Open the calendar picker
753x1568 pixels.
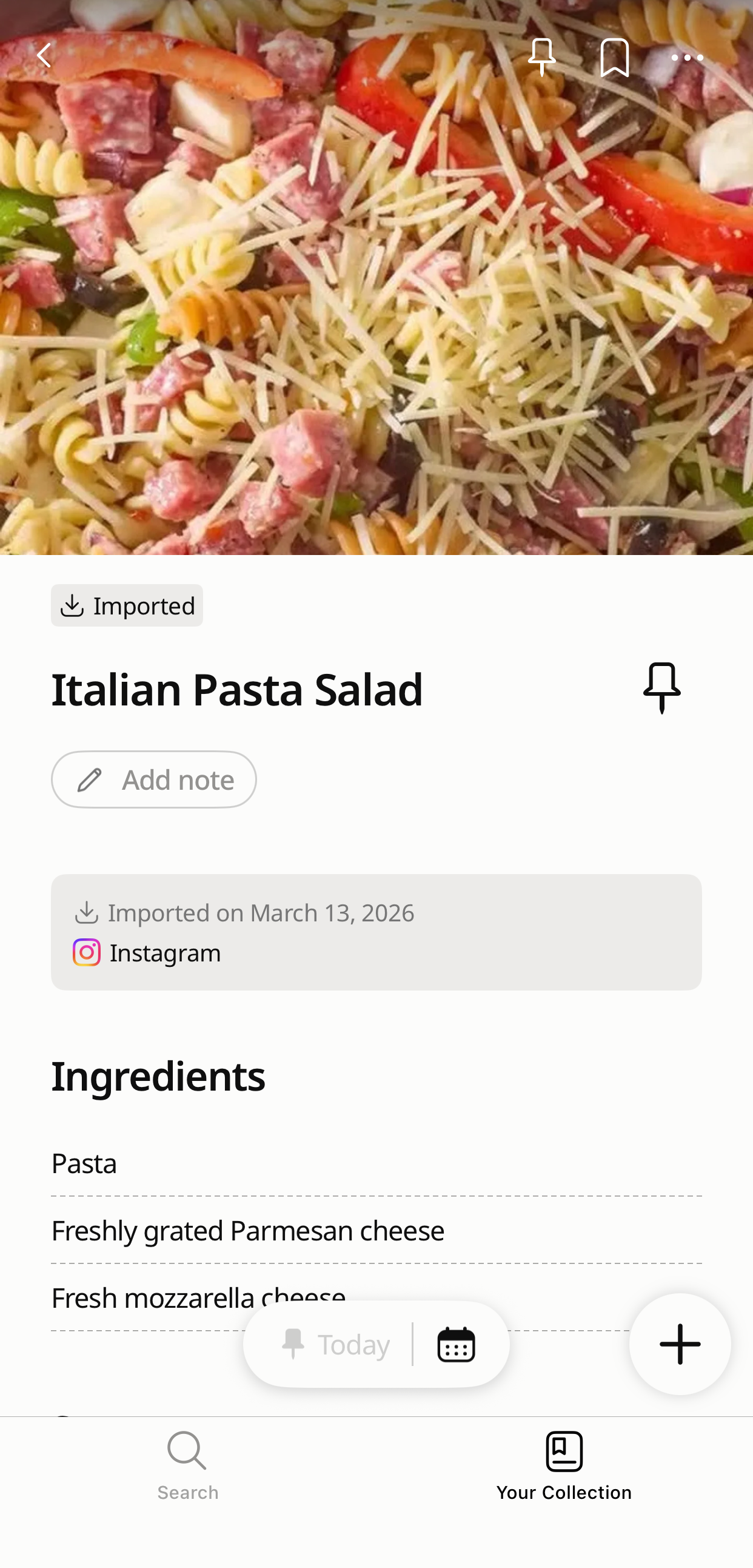[457, 1344]
